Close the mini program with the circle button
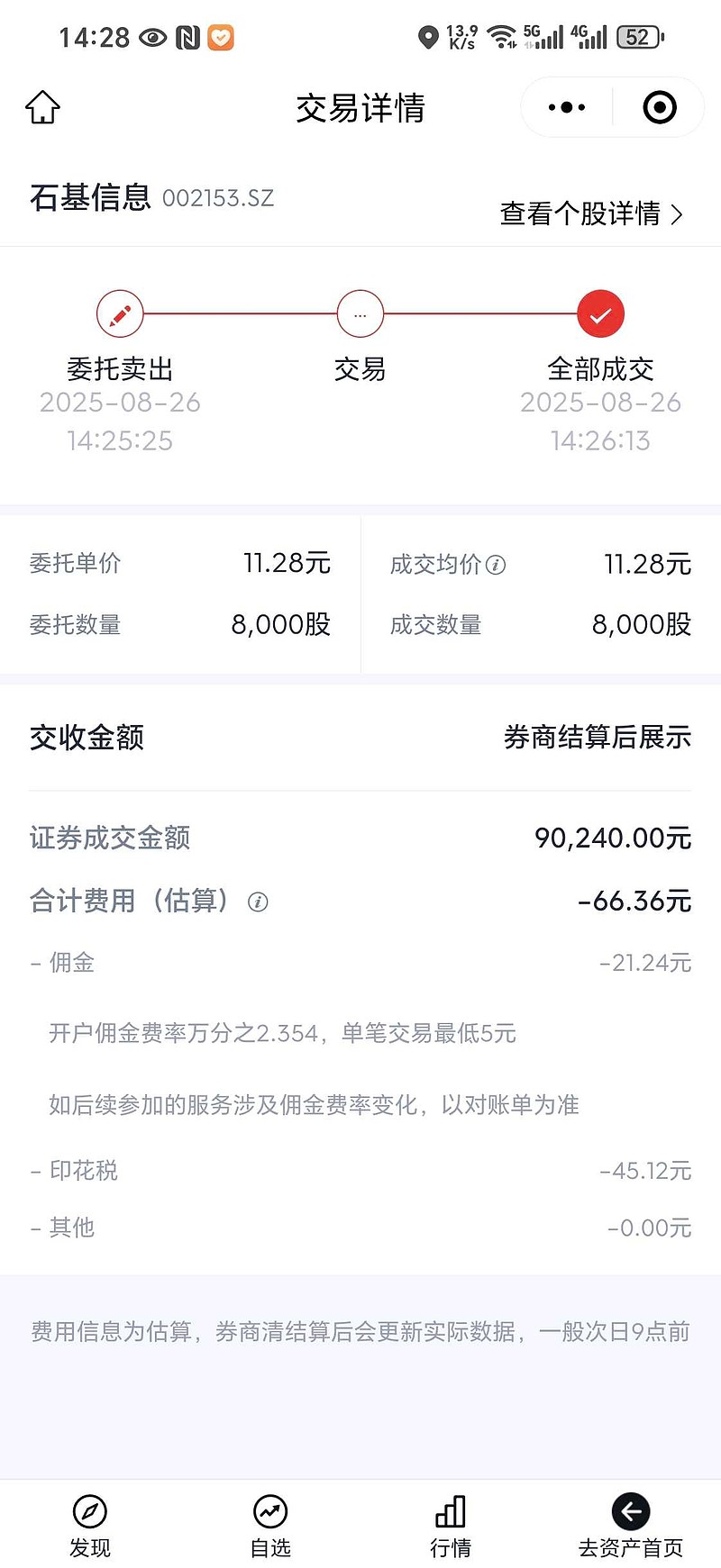The image size is (721, 1568). [660, 107]
